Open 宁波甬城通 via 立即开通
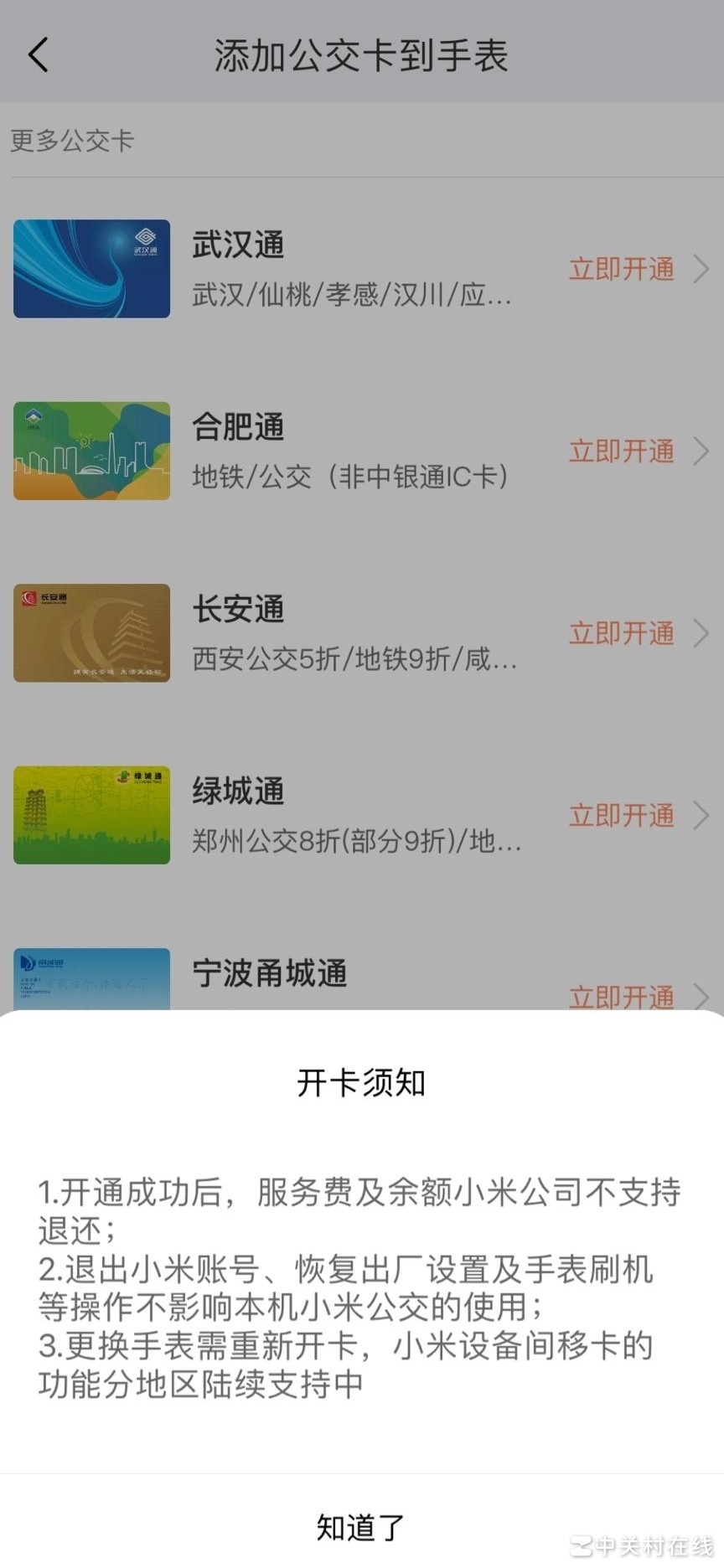 point(621,997)
